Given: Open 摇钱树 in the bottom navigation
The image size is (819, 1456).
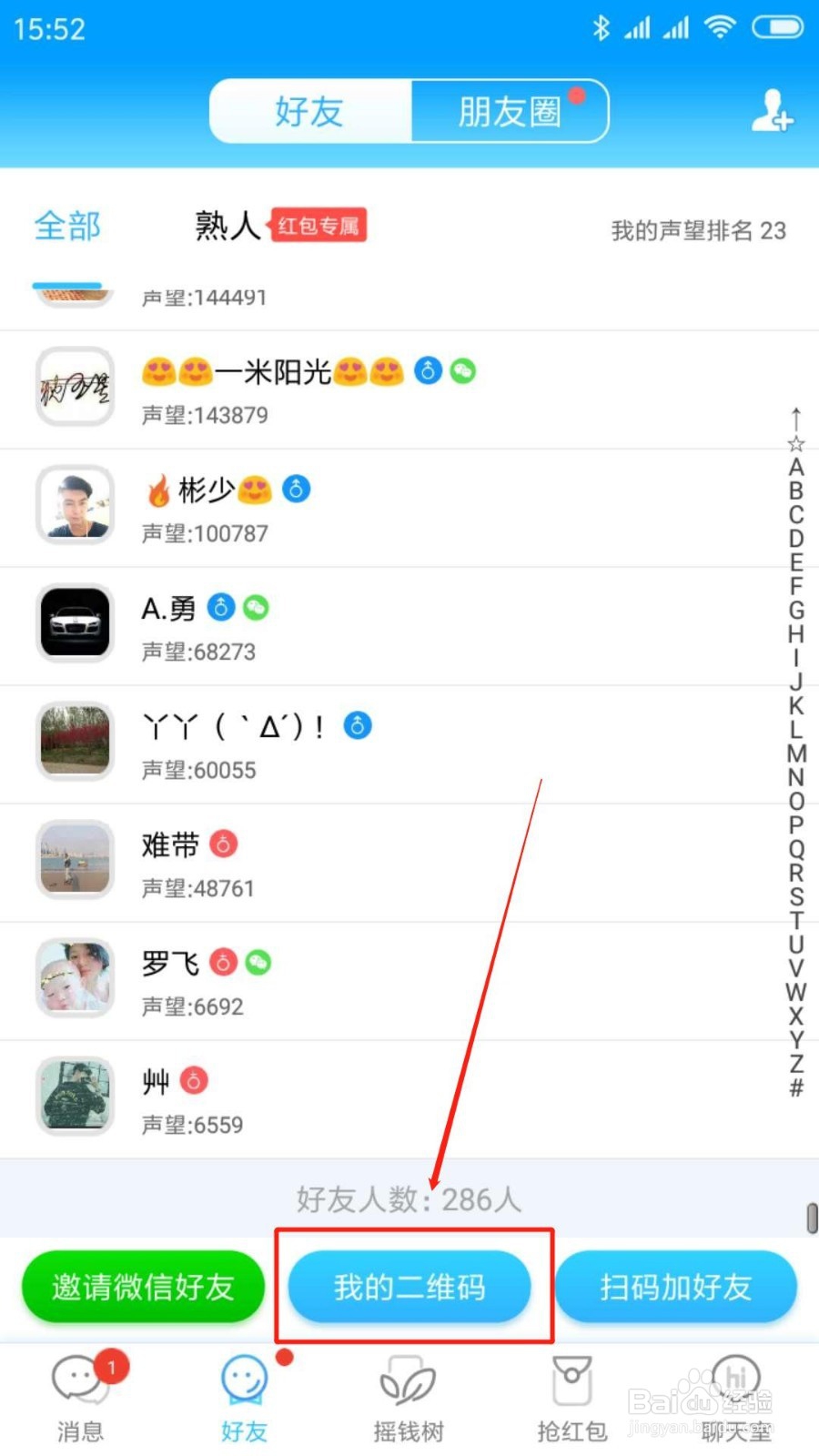Looking at the screenshot, I should click(x=408, y=1397).
